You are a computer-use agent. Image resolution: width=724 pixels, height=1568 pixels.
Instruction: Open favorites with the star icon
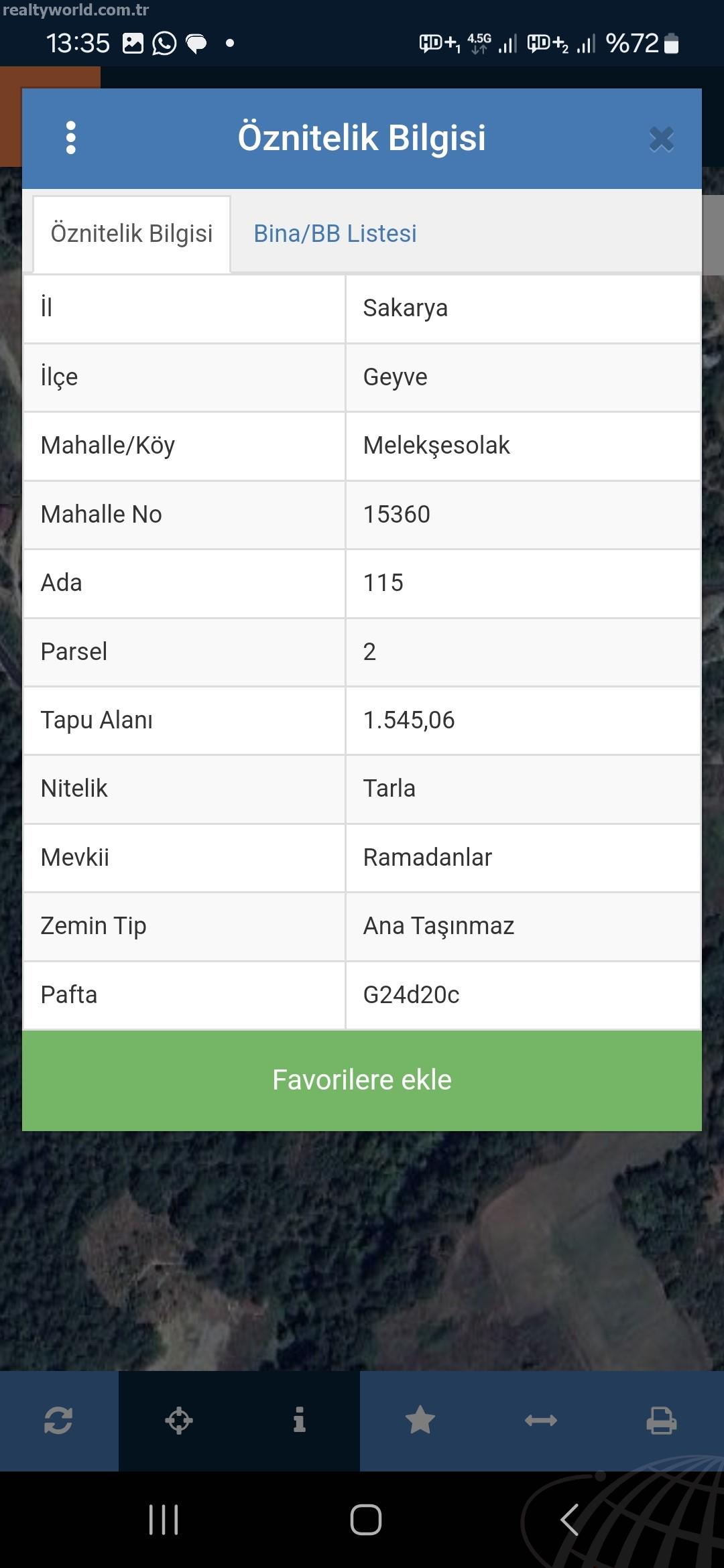(420, 1421)
